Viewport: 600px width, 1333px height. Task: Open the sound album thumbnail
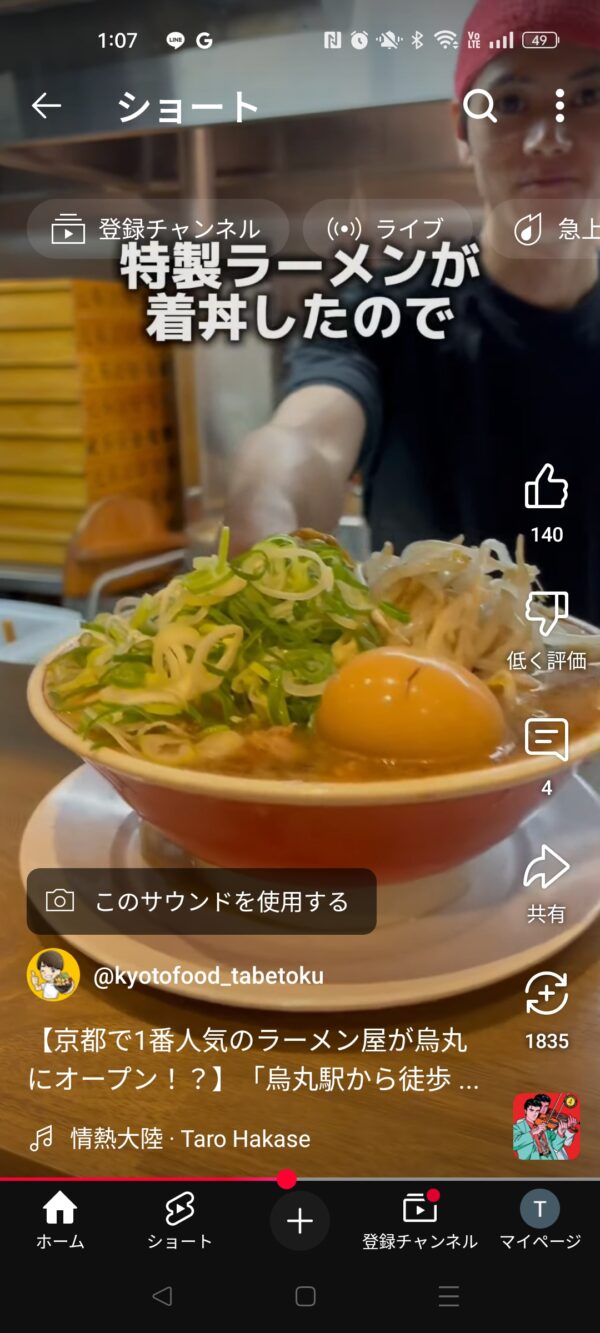pyautogui.click(x=546, y=1126)
